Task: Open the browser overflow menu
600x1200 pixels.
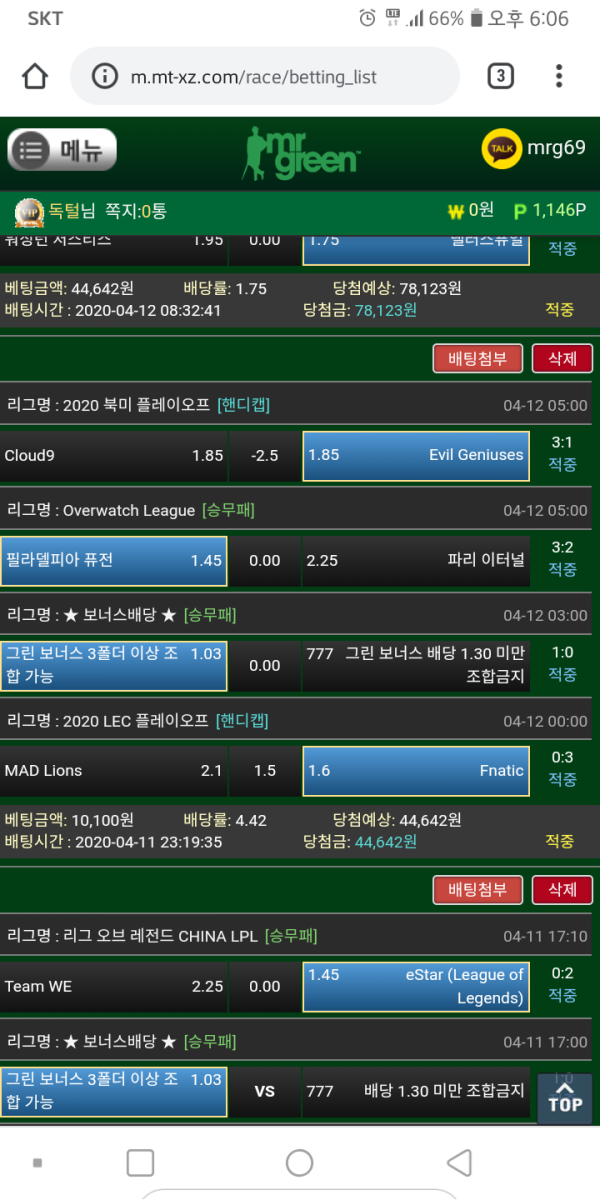Action: pyautogui.click(x=559, y=76)
